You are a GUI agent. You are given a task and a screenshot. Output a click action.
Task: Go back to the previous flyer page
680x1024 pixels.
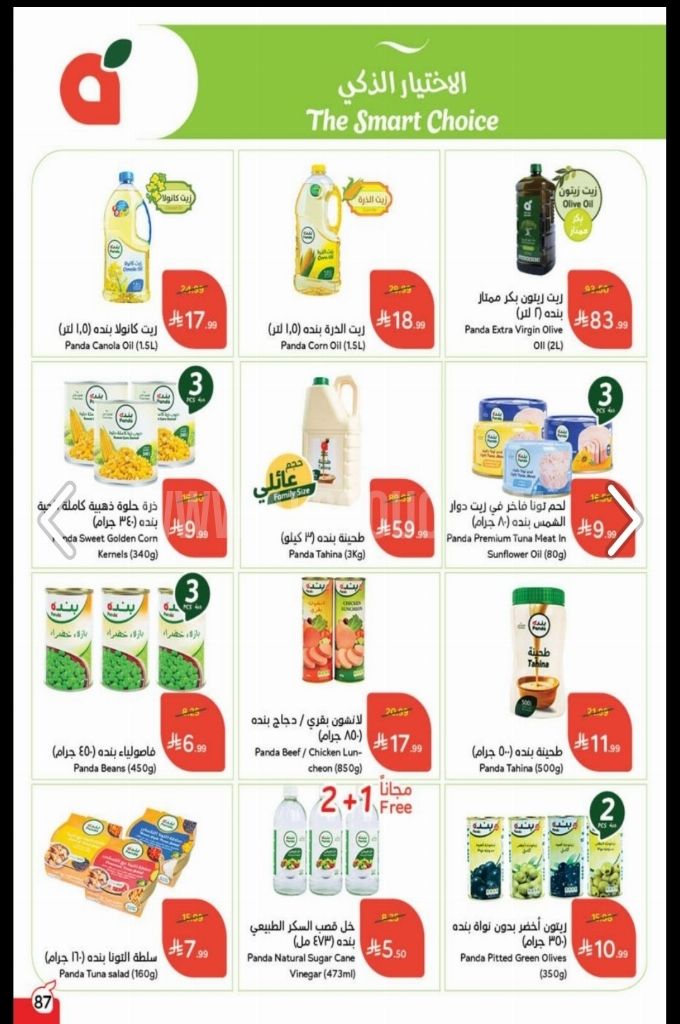[x=57, y=519]
